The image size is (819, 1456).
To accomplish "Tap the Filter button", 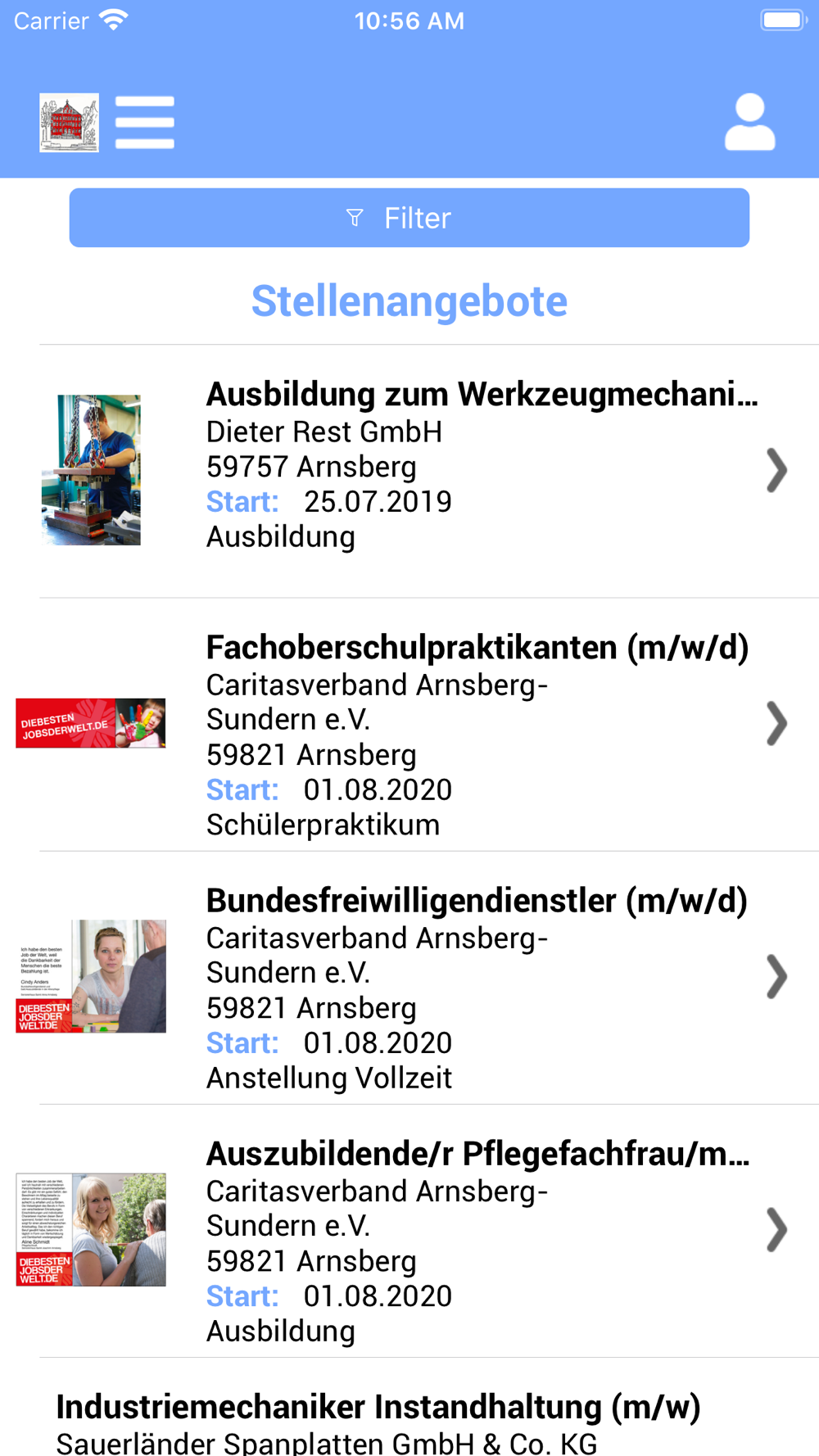I will click(409, 218).
